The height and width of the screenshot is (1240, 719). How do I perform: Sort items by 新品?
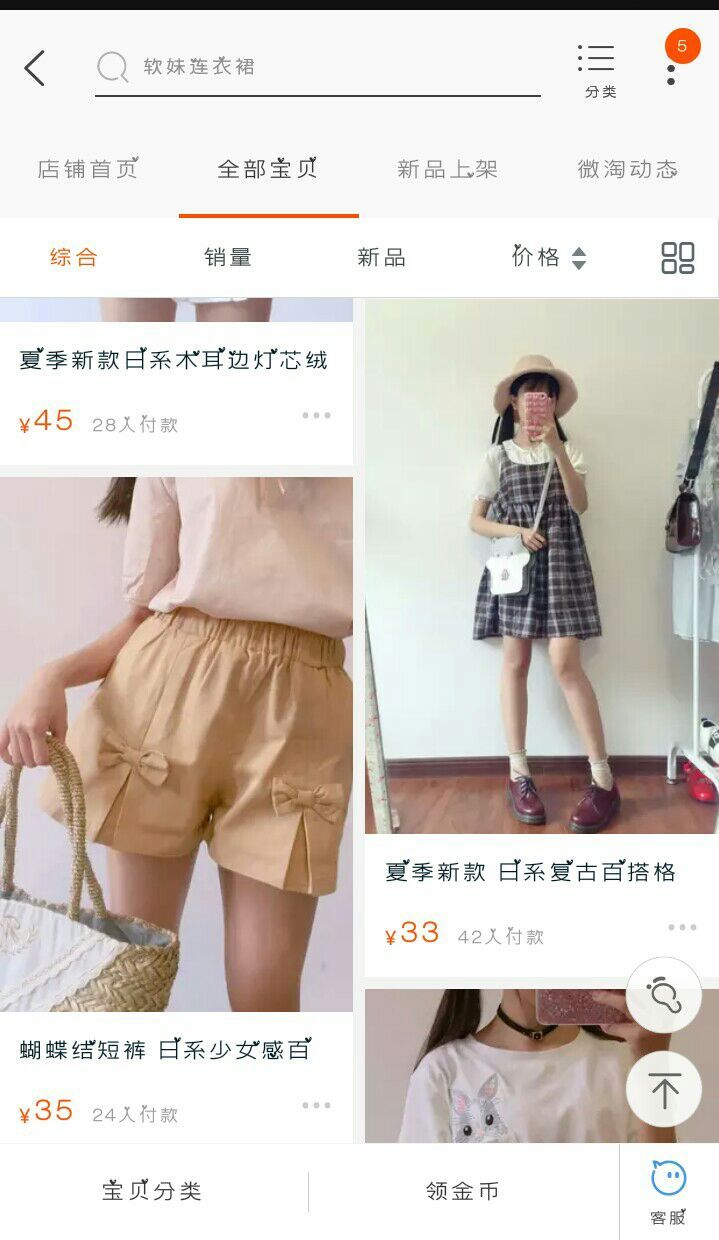[x=381, y=257]
